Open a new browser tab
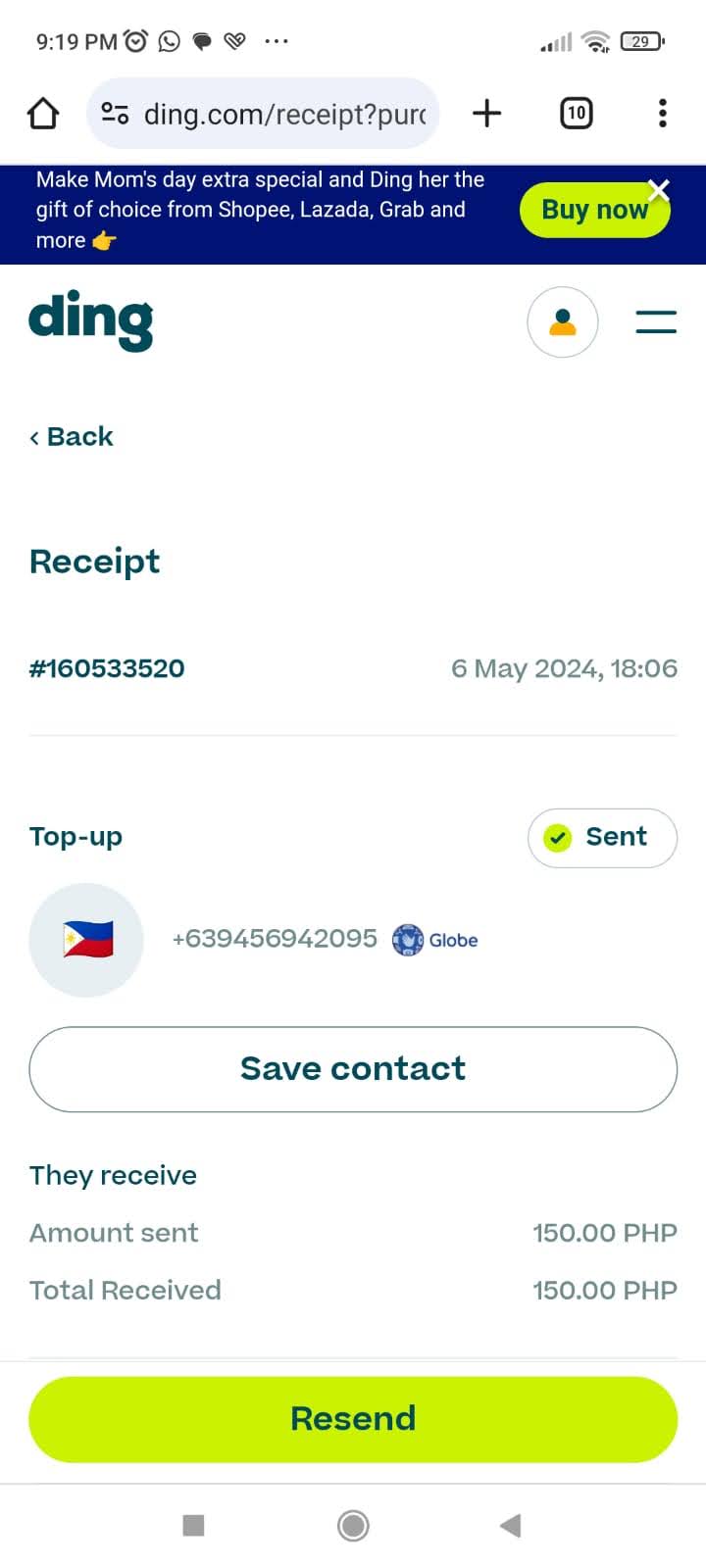 click(x=486, y=114)
